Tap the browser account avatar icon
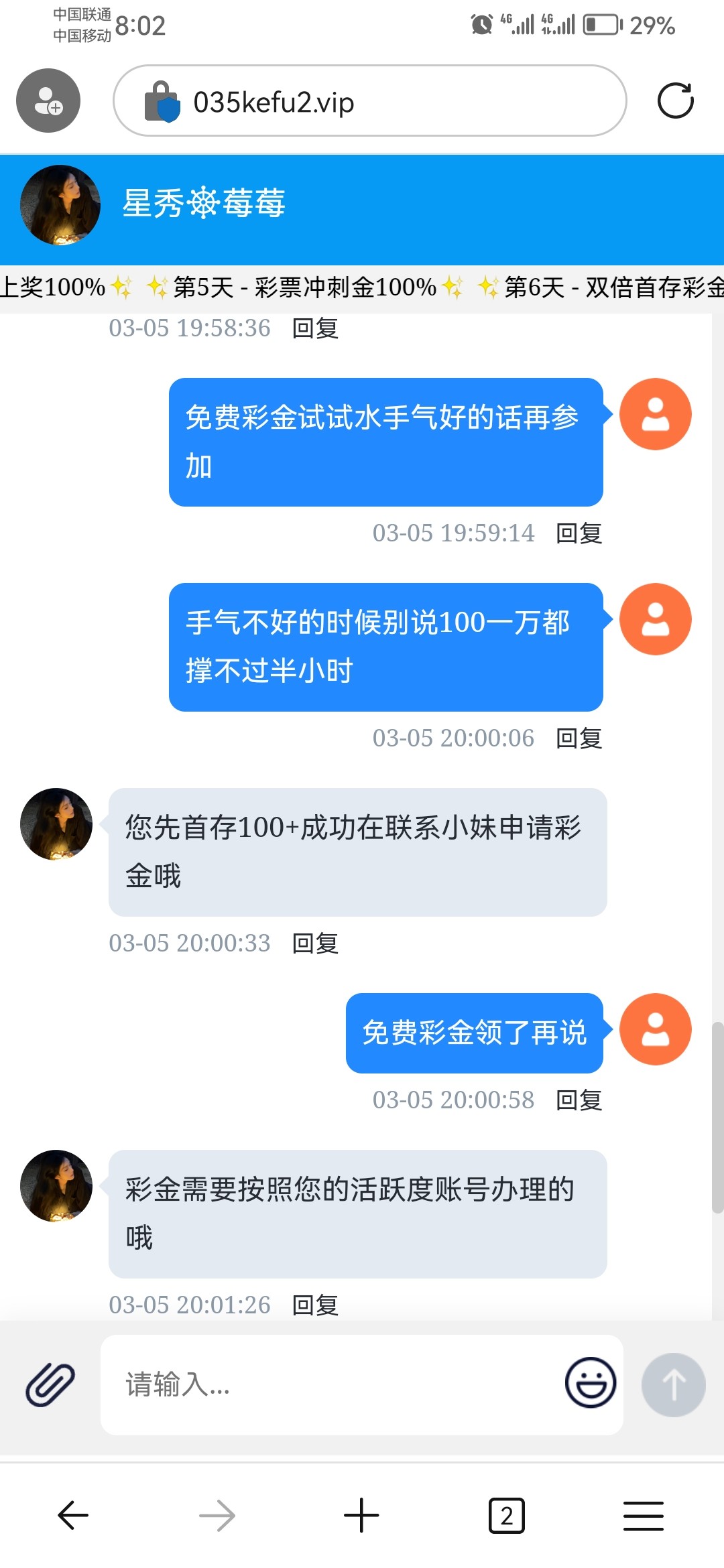 point(48,101)
